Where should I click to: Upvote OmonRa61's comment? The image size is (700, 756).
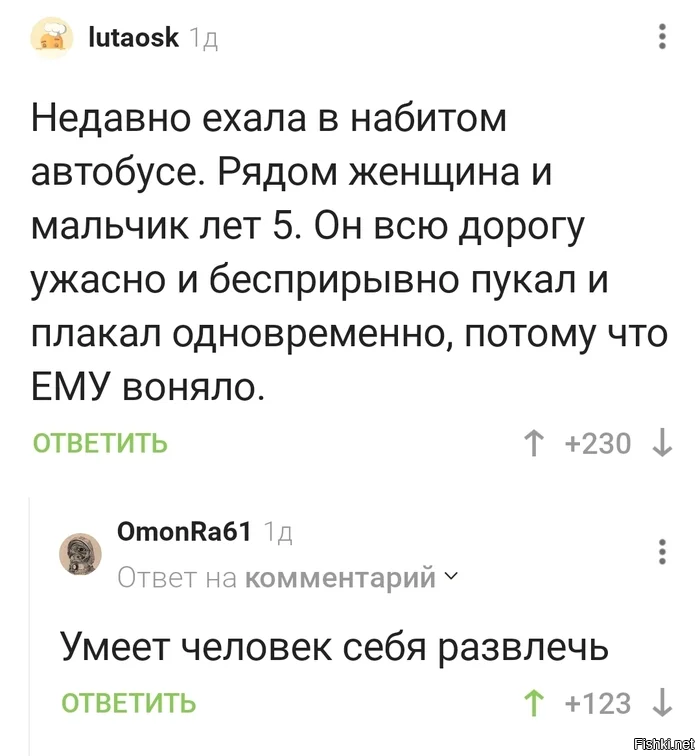534,703
